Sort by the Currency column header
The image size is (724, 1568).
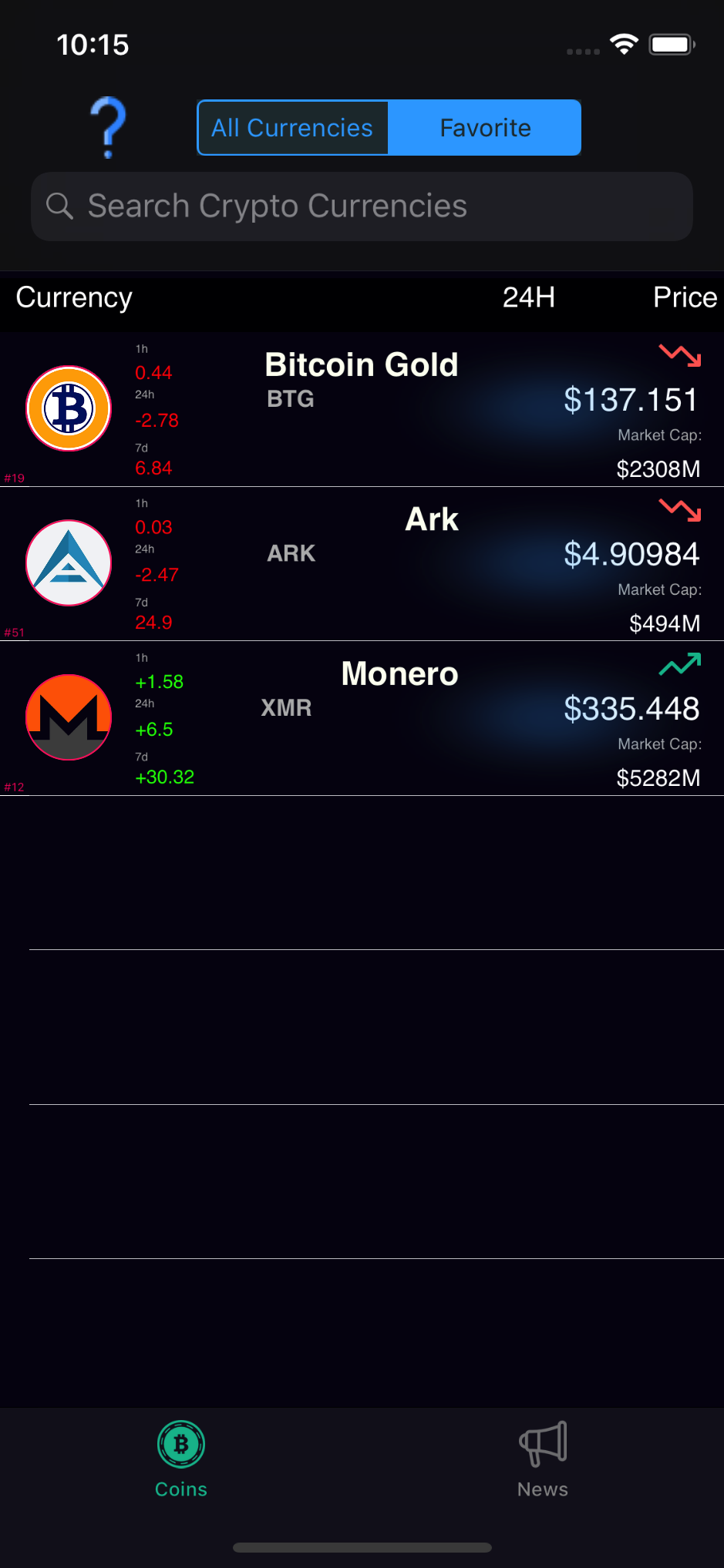73,297
